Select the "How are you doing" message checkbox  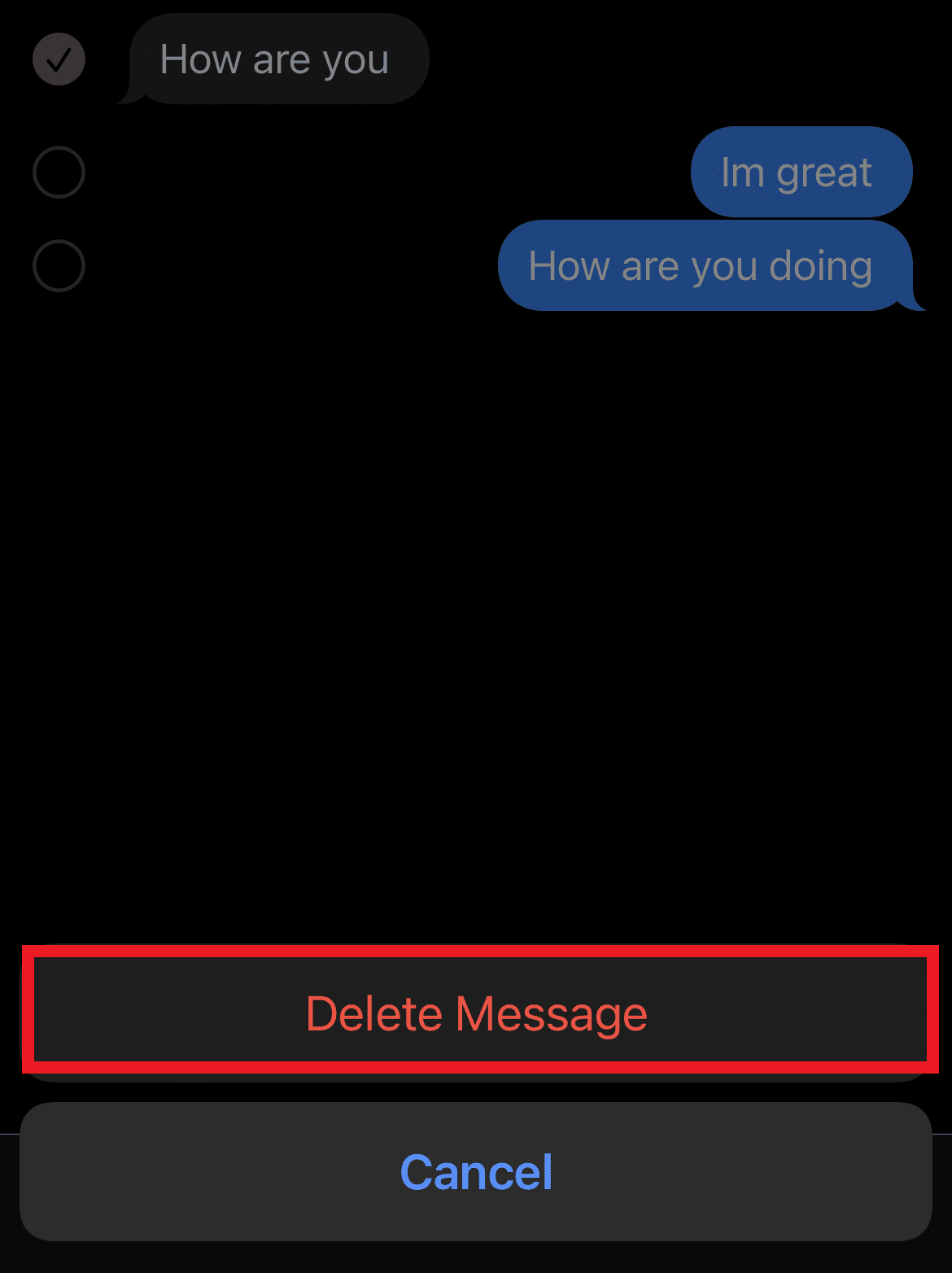[x=59, y=266]
